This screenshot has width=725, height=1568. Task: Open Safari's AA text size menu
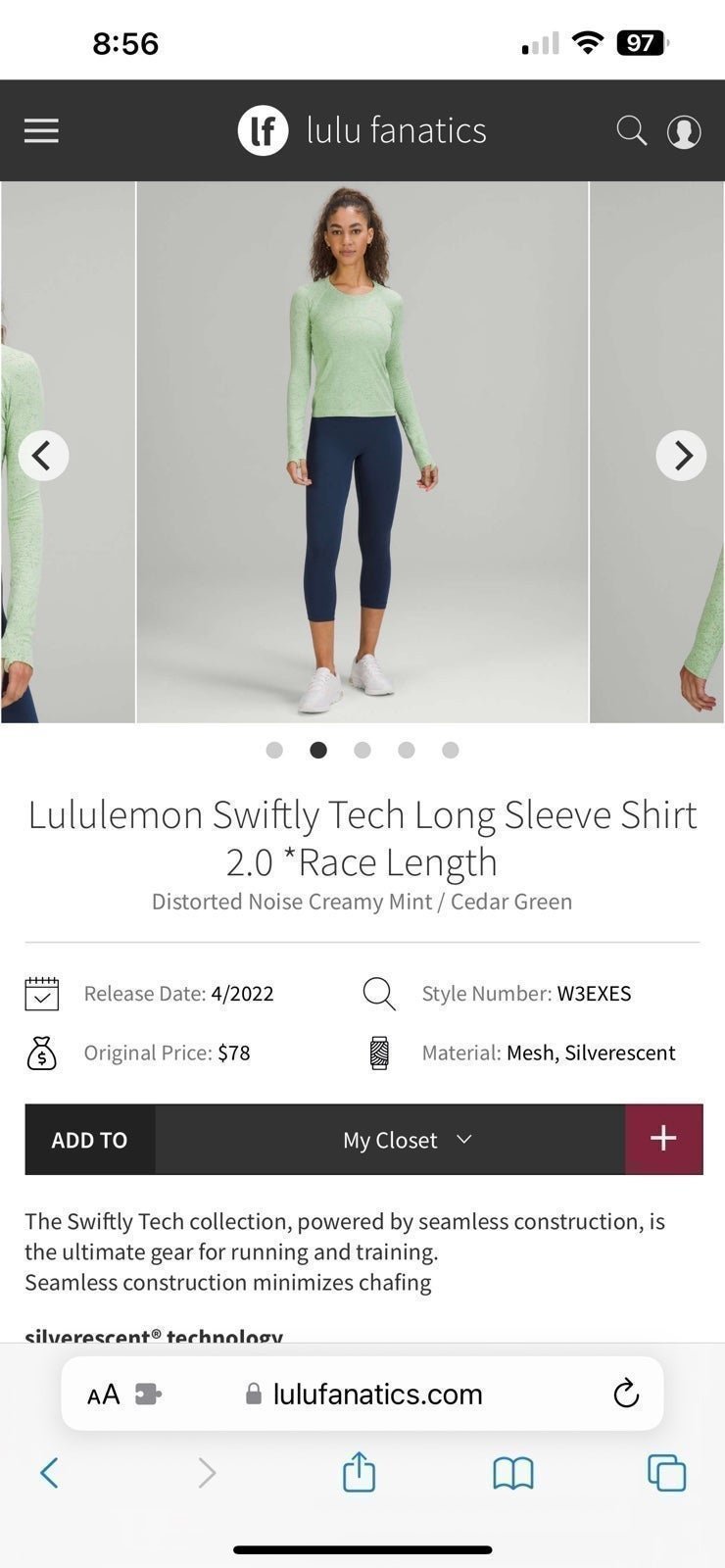click(104, 1394)
